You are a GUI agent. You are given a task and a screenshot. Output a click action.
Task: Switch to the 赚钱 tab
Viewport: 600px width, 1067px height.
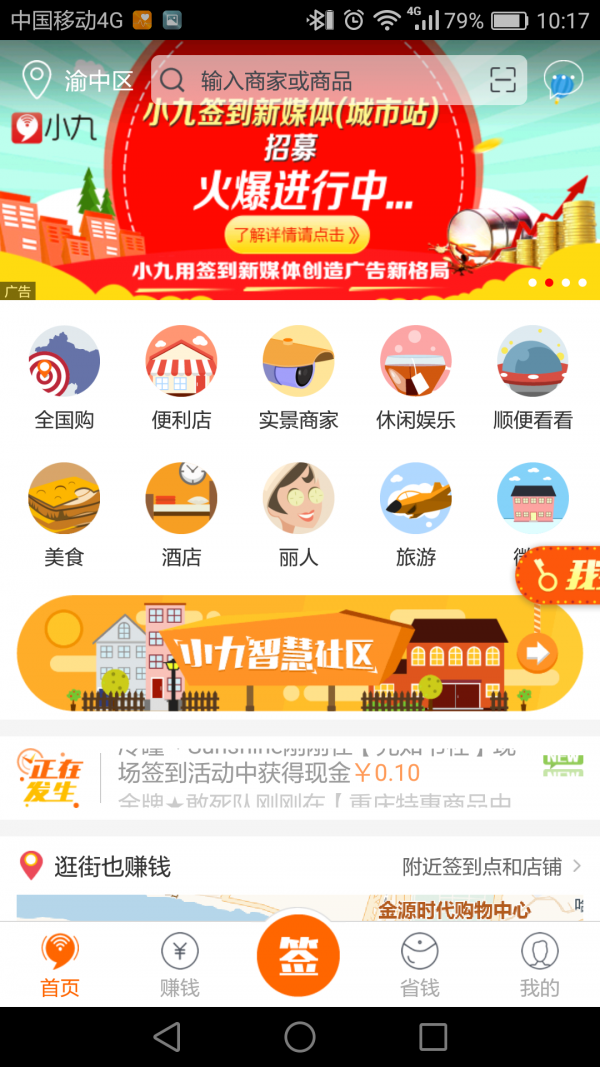coord(180,965)
